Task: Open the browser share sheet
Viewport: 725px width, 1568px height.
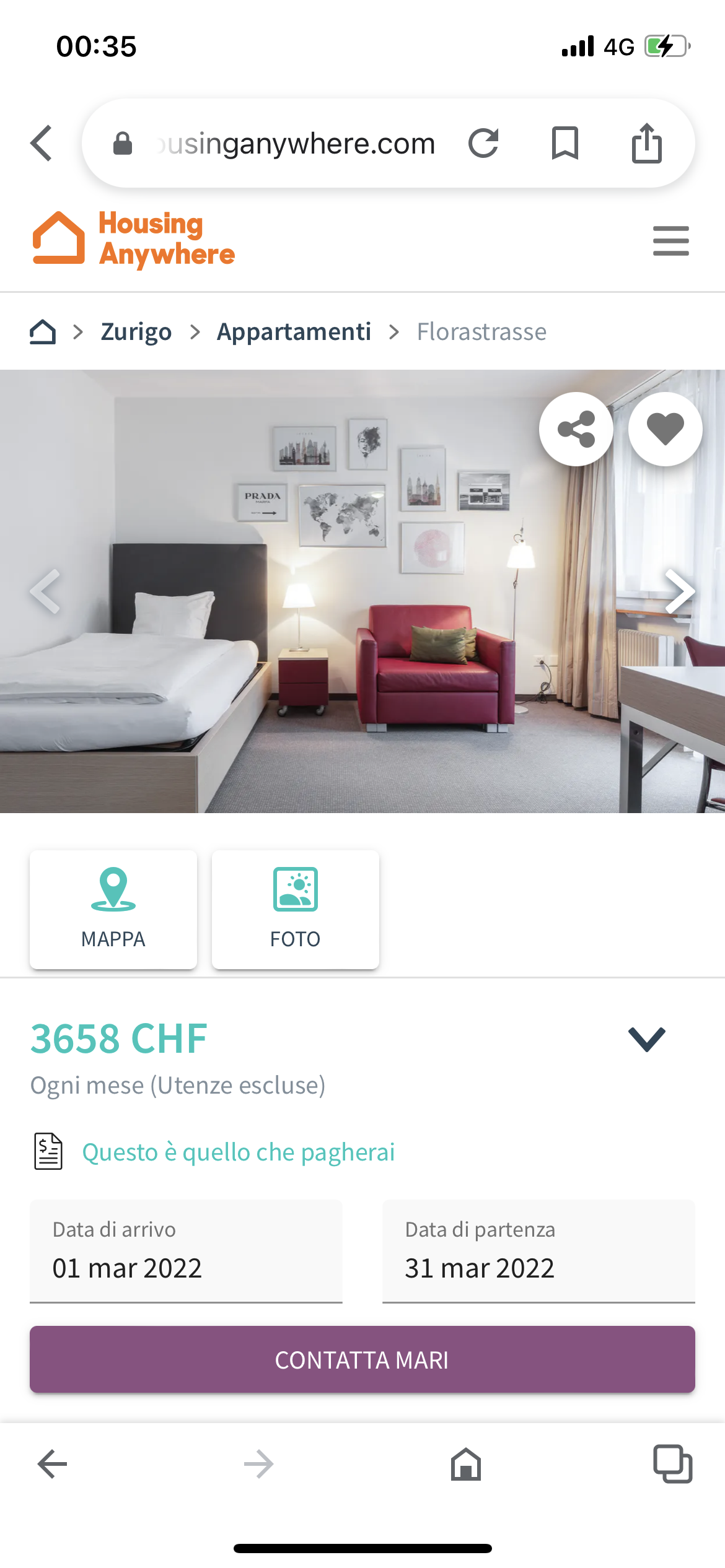Action: tap(646, 144)
